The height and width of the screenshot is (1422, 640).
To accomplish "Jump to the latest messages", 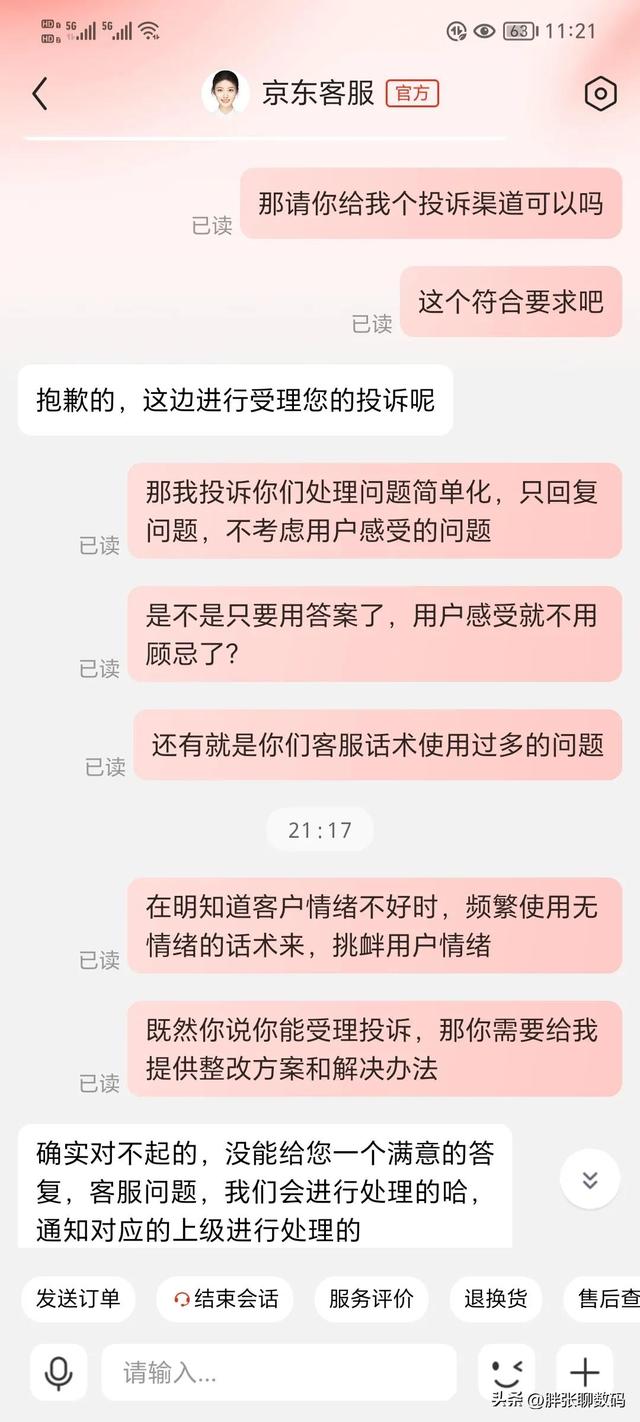I will (x=589, y=1180).
